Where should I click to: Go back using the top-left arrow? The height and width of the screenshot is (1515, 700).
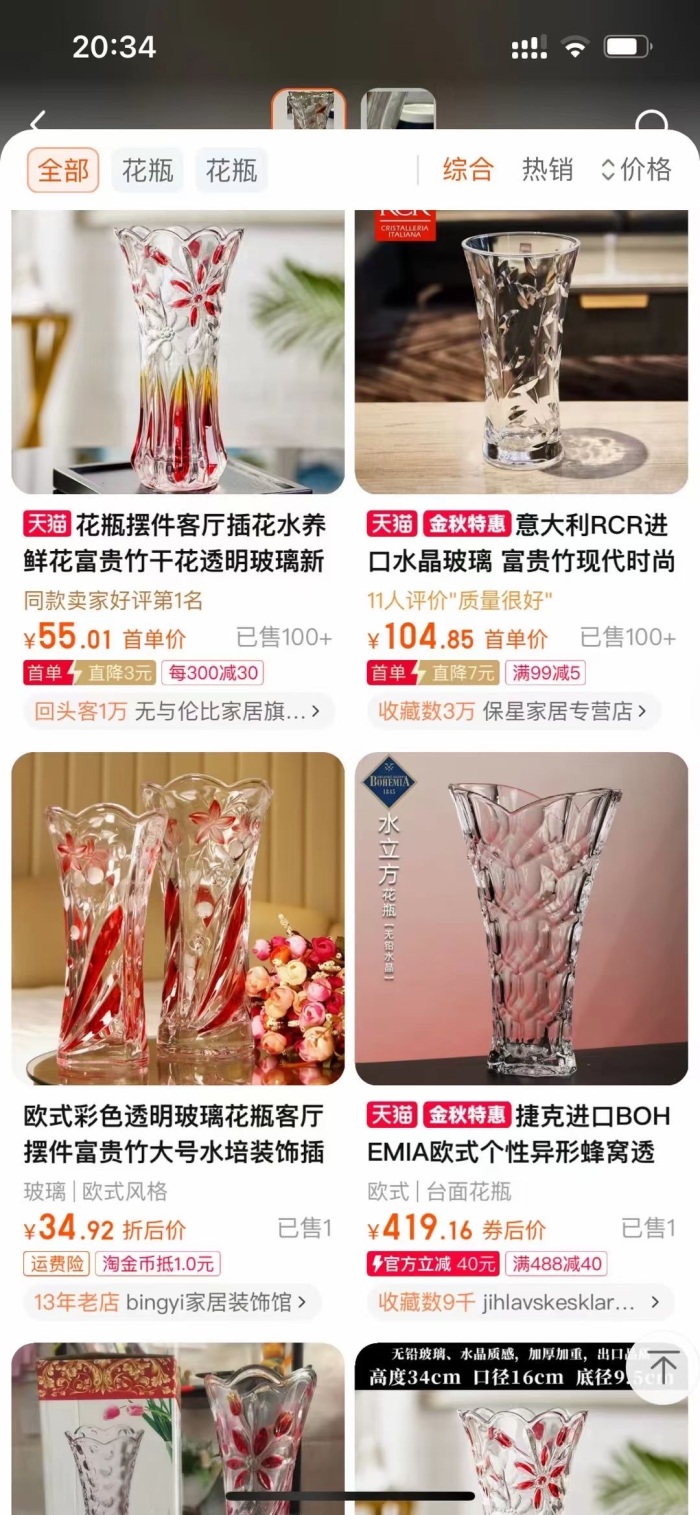coord(38,123)
